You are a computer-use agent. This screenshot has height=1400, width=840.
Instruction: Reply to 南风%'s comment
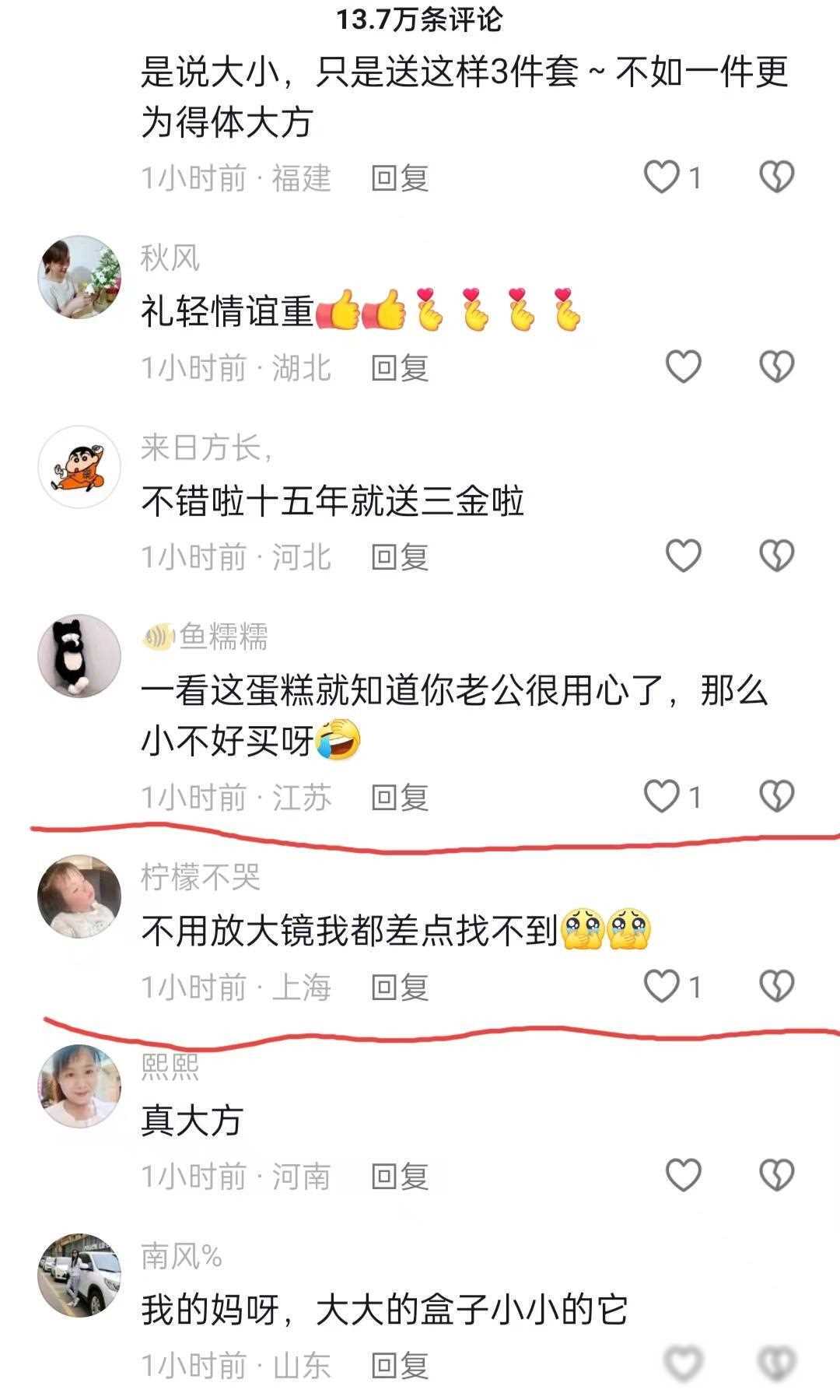click(x=400, y=1365)
